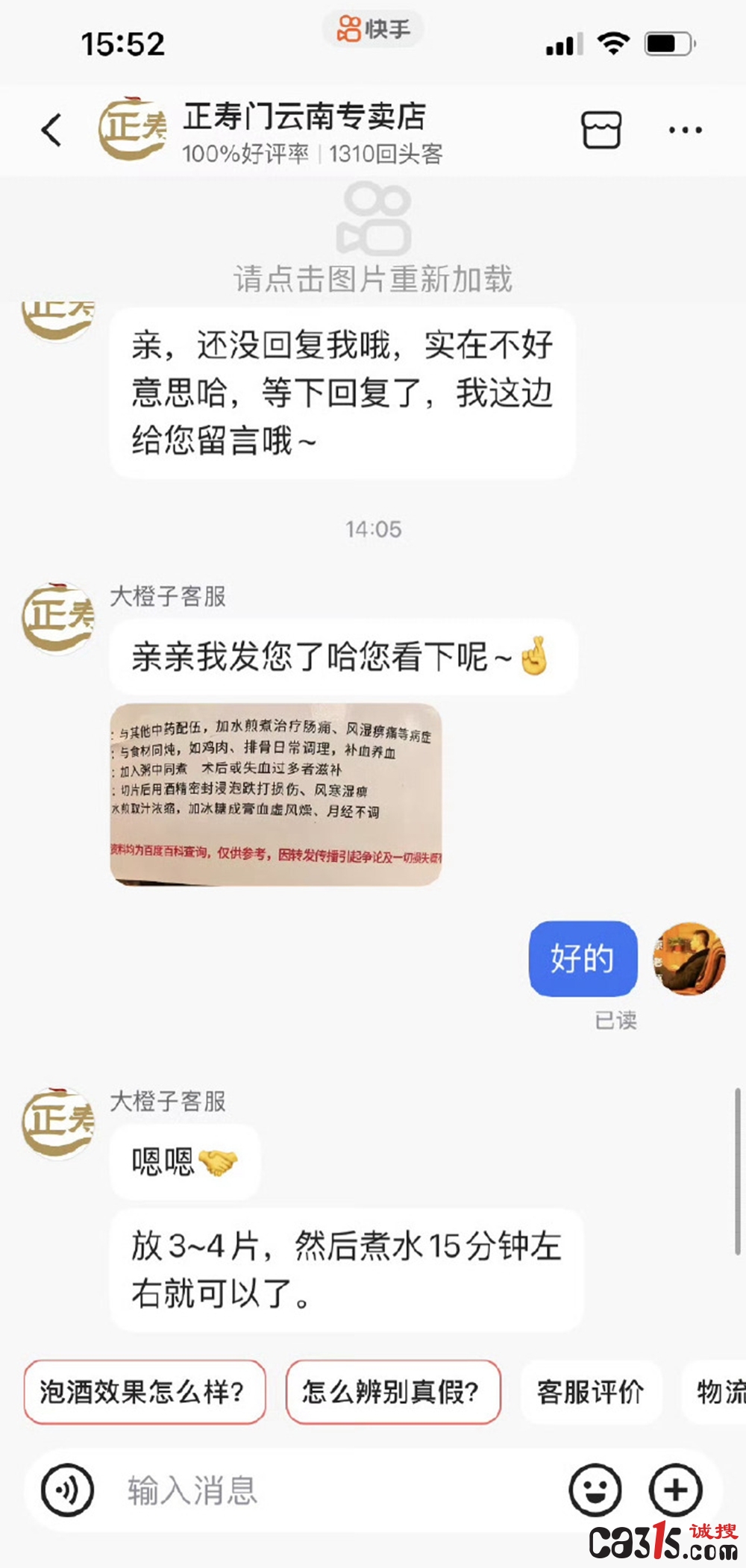Viewport: 746px width, 1568px height.
Task: Open the plus attachment menu
Action: 676,1490
